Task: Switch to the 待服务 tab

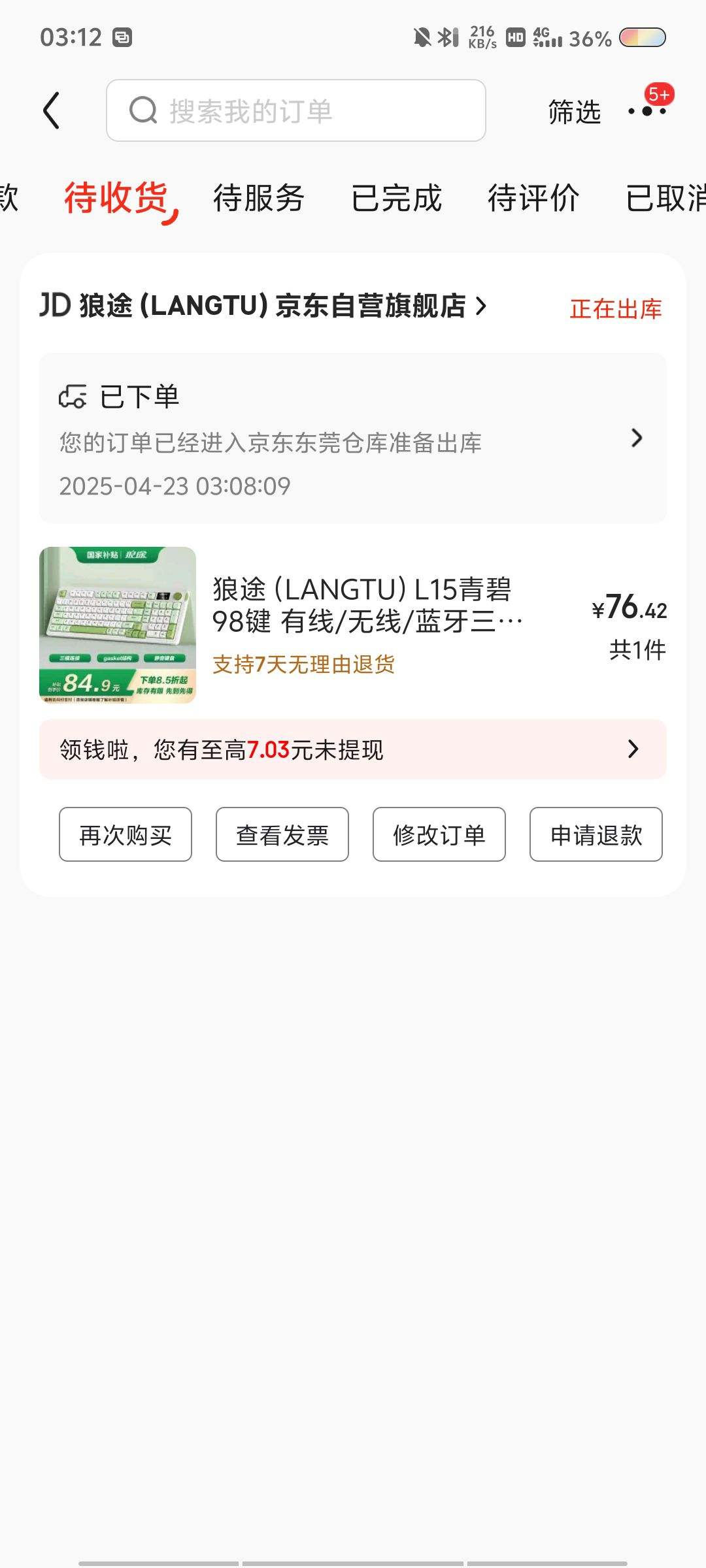Action: 259,198
